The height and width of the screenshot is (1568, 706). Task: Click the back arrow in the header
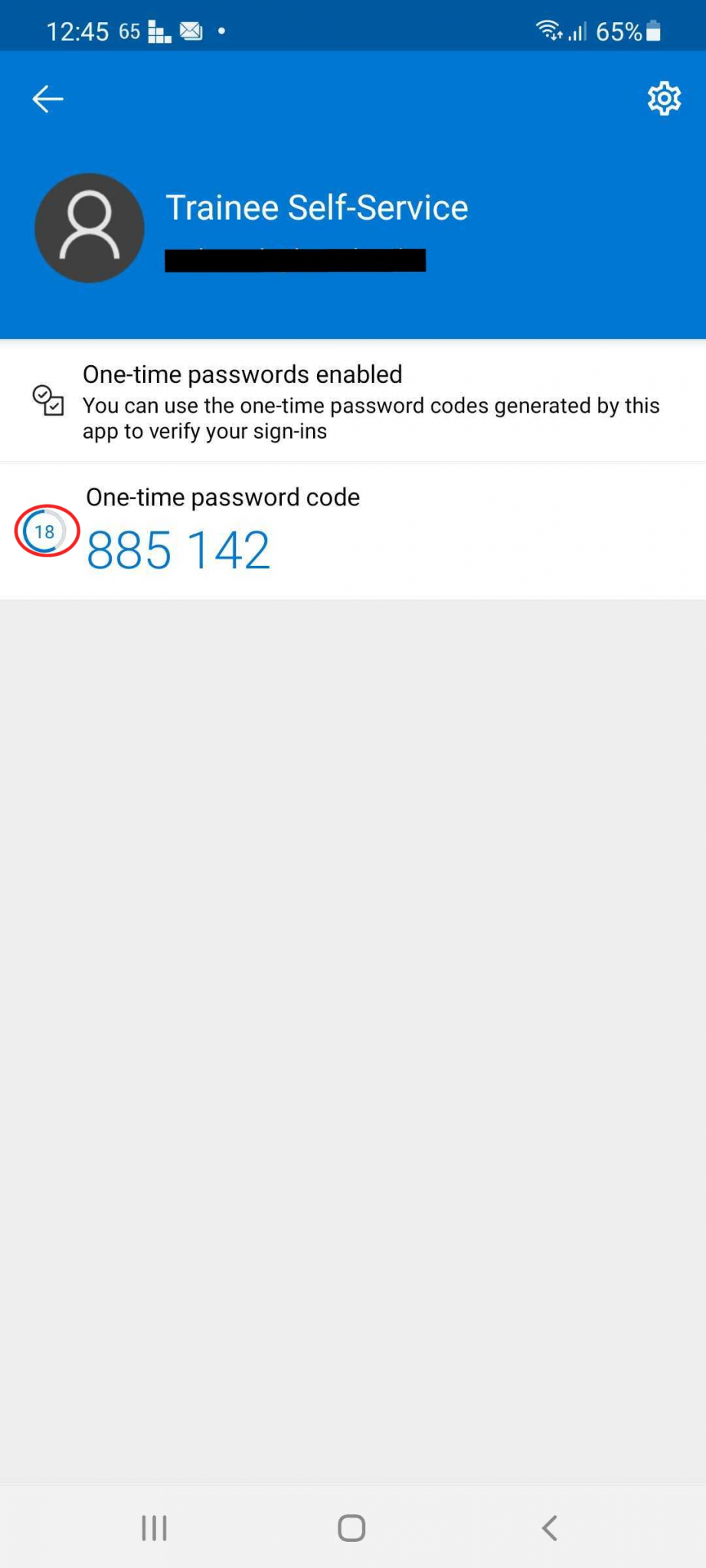click(x=47, y=98)
